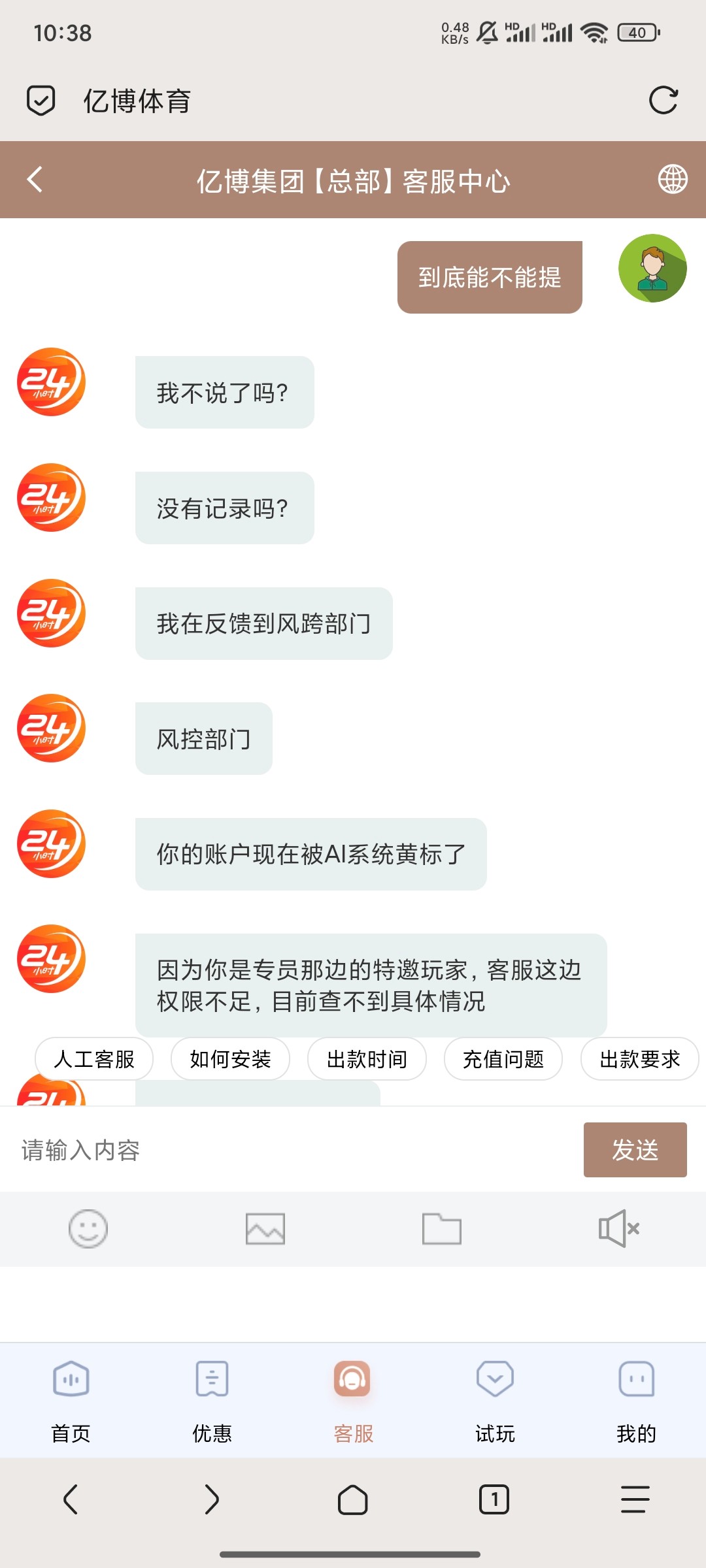Attach a file via folder icon

[x=441, y=1229]
